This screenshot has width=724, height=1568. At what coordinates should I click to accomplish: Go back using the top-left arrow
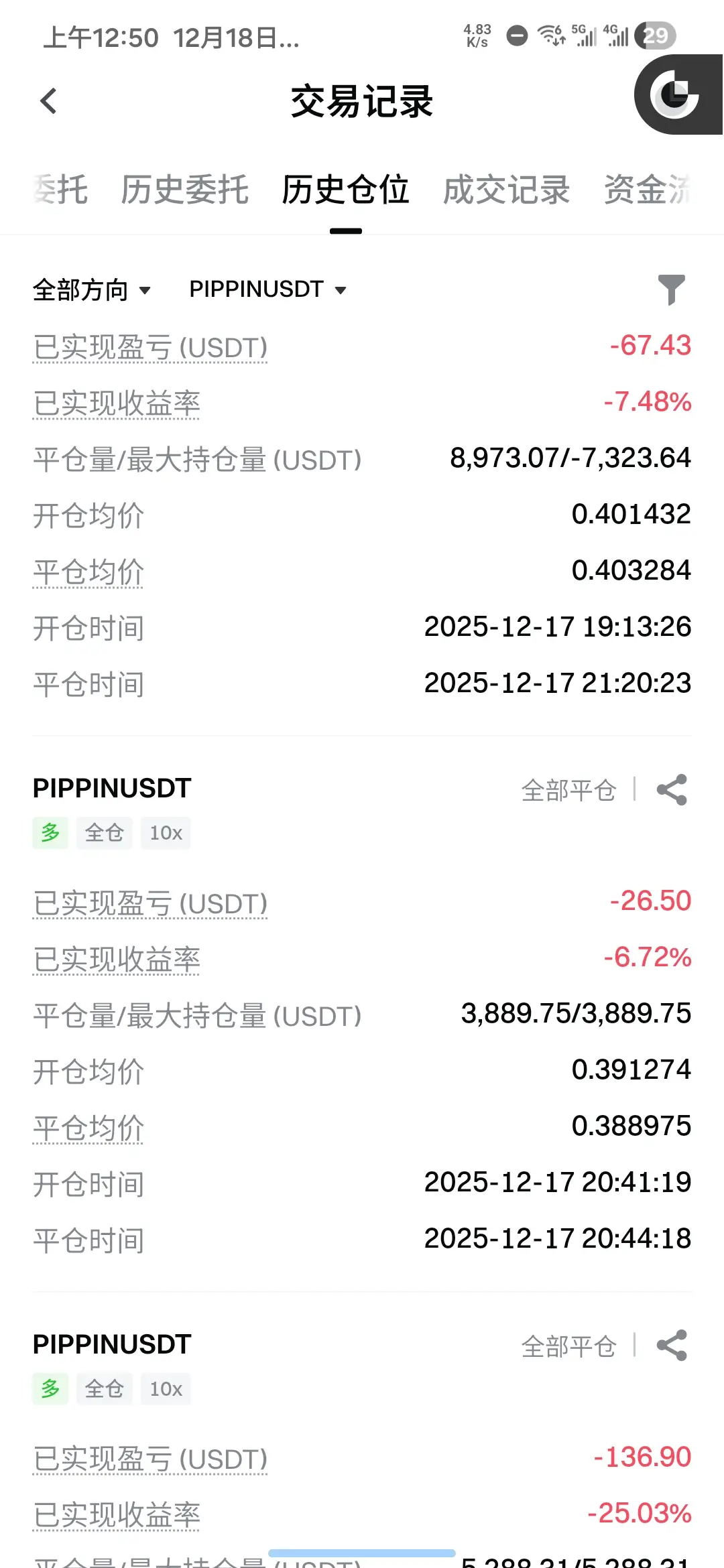tap(48, 102)
